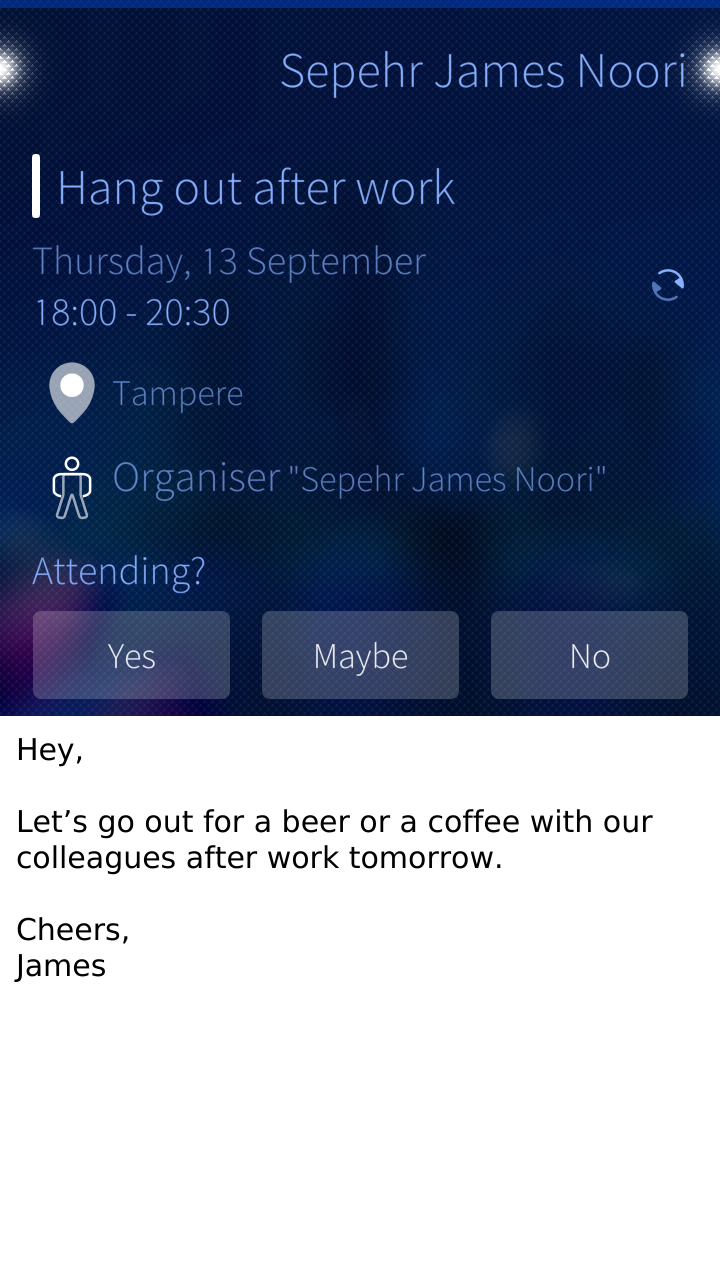The height and width of the screenshot is (1280, 720).
Task: Open the Hang out after work event
Action: click(x=256, y=187)
